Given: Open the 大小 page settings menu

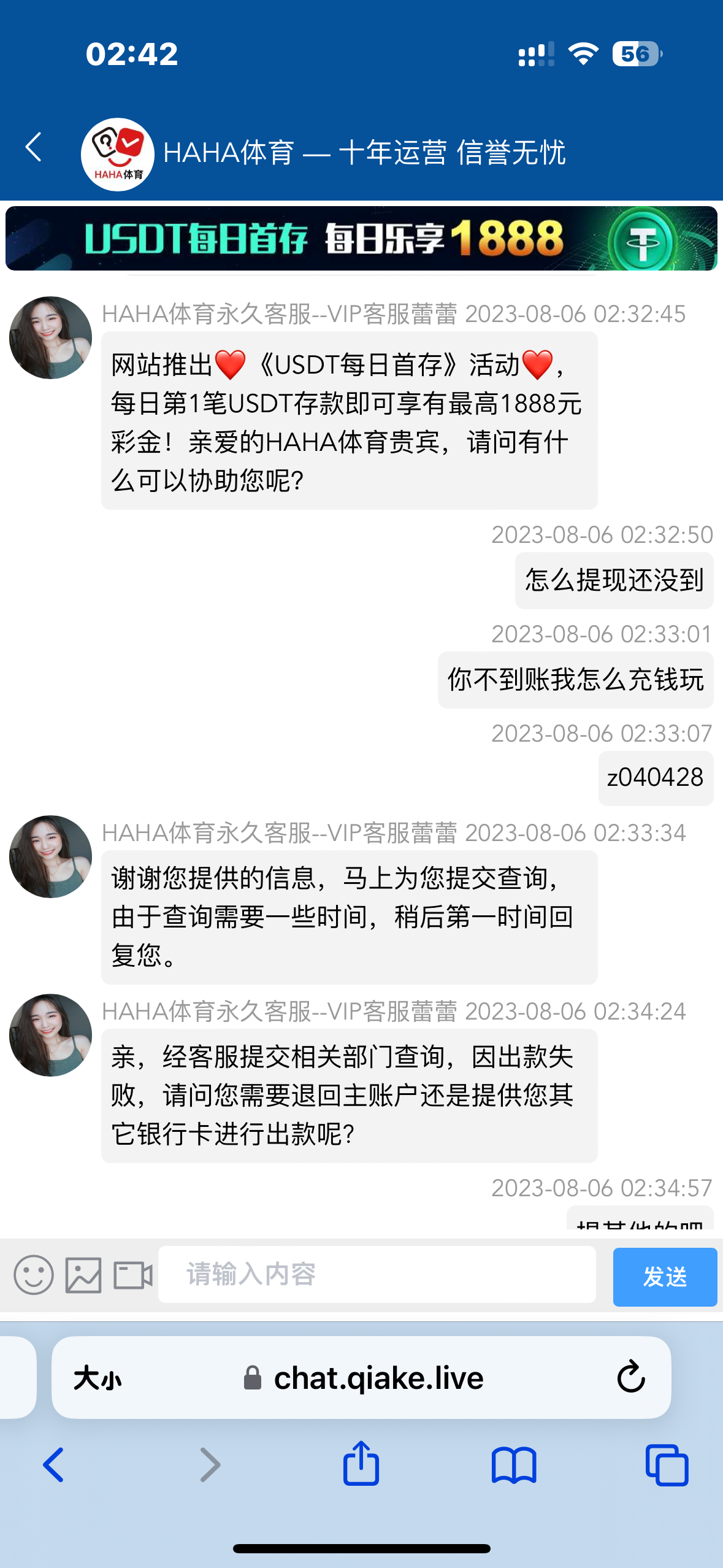Looking at the screenshot, I should click(98, 1378).
